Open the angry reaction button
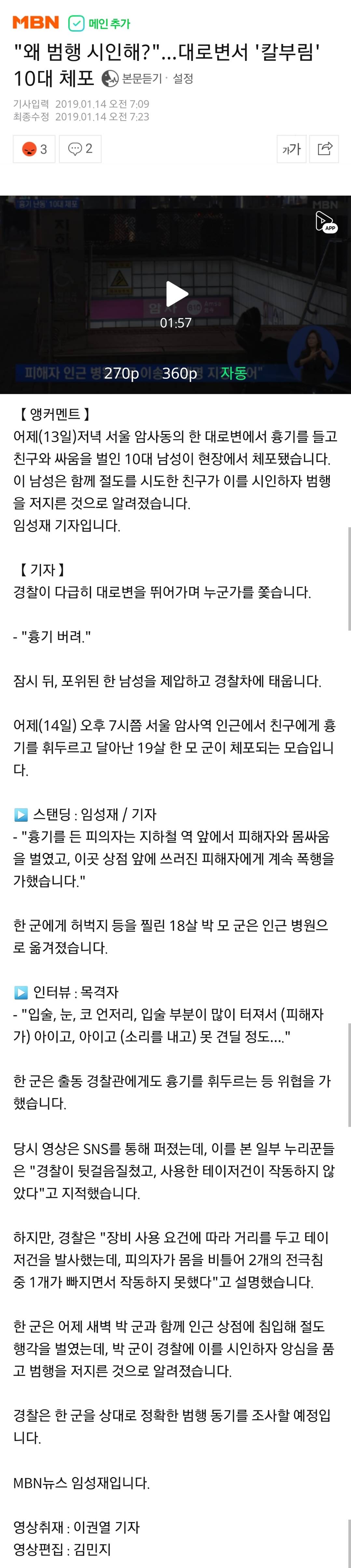The image size is (351, 1568). (34, 148)
